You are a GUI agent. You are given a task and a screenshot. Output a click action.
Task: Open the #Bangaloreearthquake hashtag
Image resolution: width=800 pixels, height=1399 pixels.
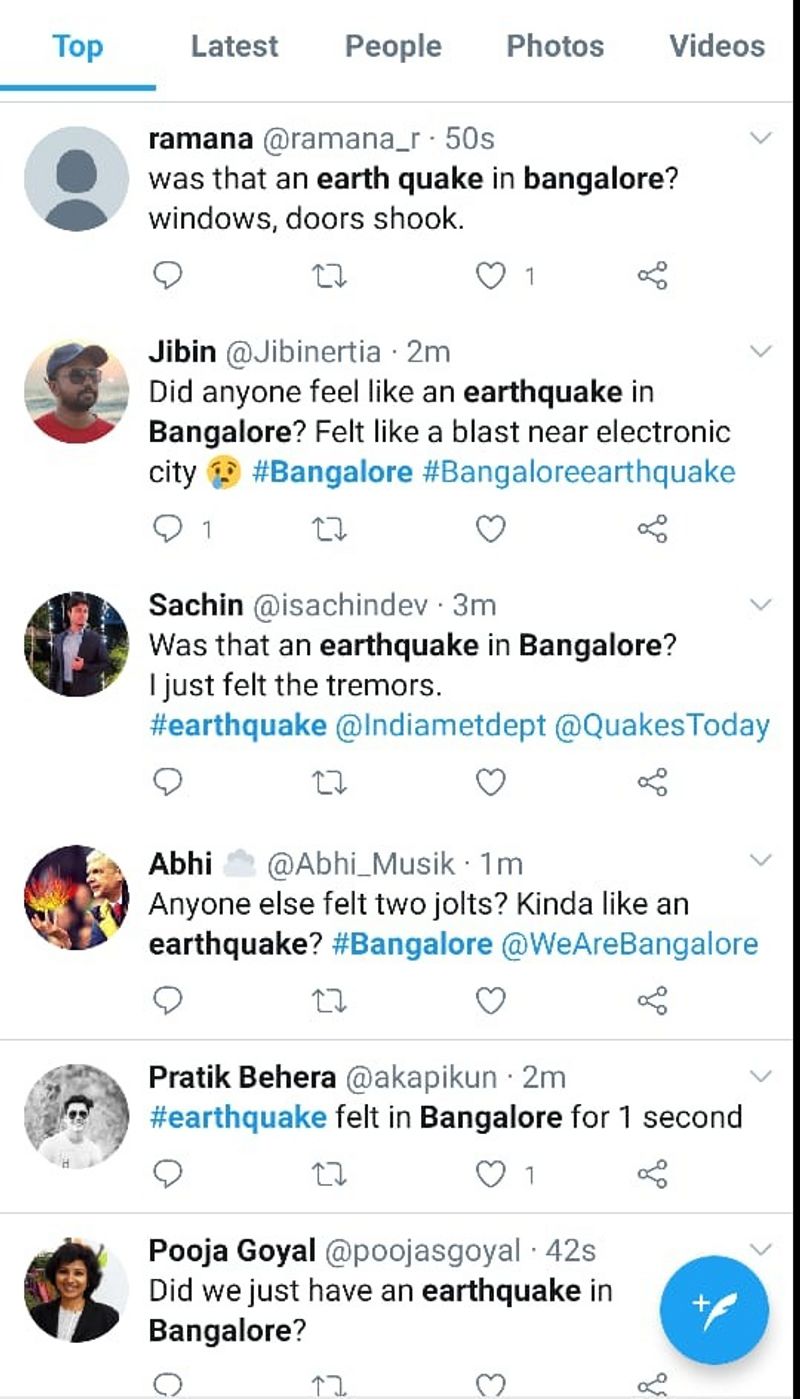(x=579, y=472)
